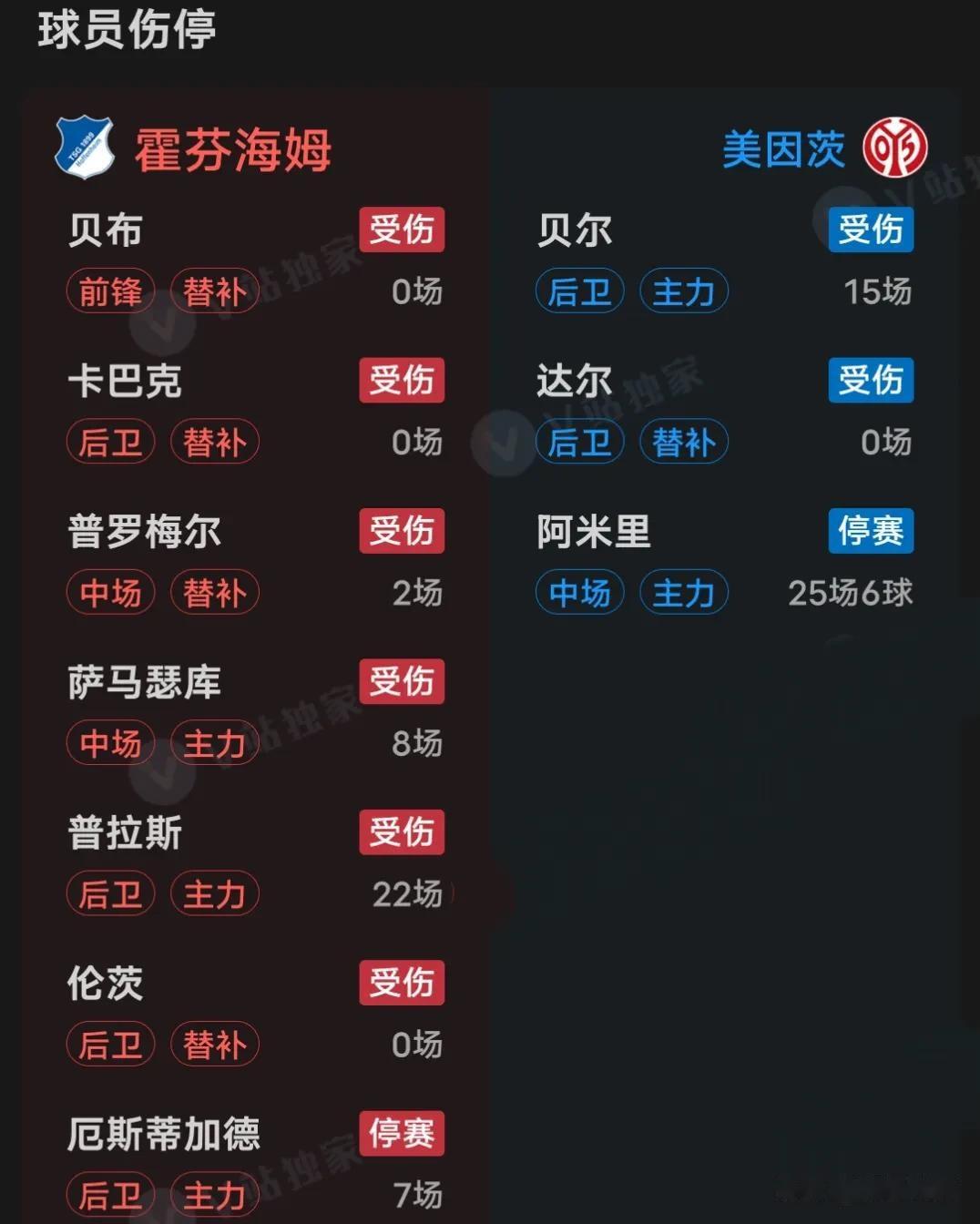This screenshot has width=980, height=1224.
Task: Click the 替补 tag under 卡巴克
Action: 215,442
